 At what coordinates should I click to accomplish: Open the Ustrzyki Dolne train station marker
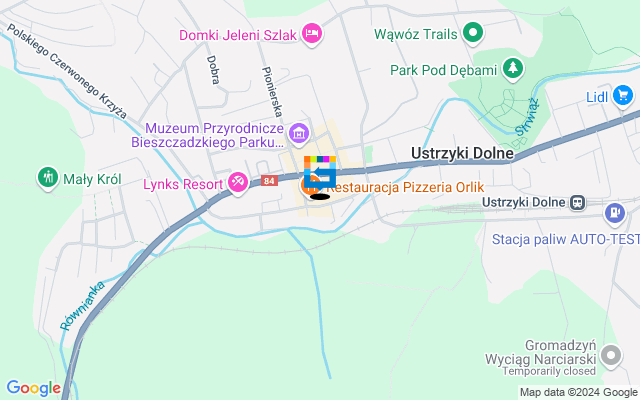click(577, 203)
